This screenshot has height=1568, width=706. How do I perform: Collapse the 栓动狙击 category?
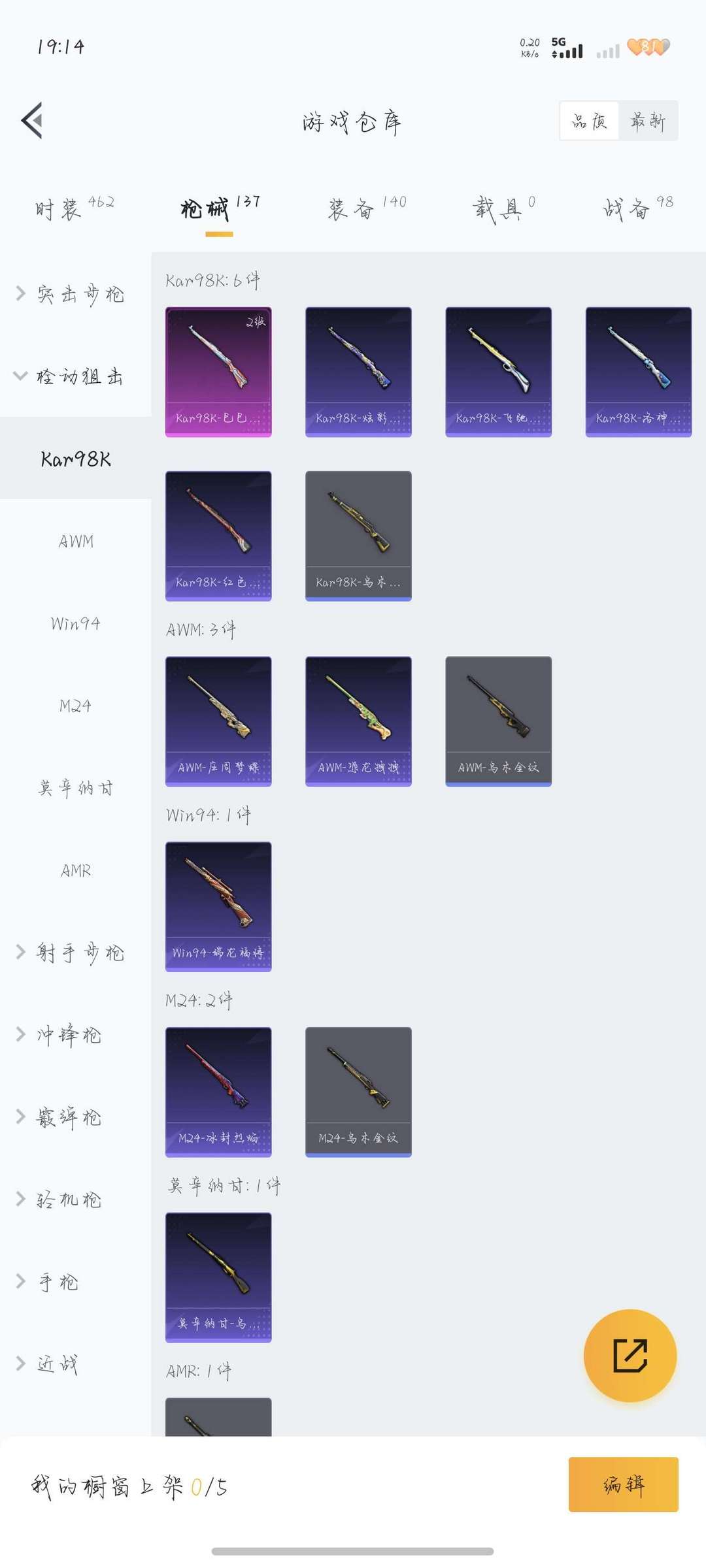pos(71,376)
